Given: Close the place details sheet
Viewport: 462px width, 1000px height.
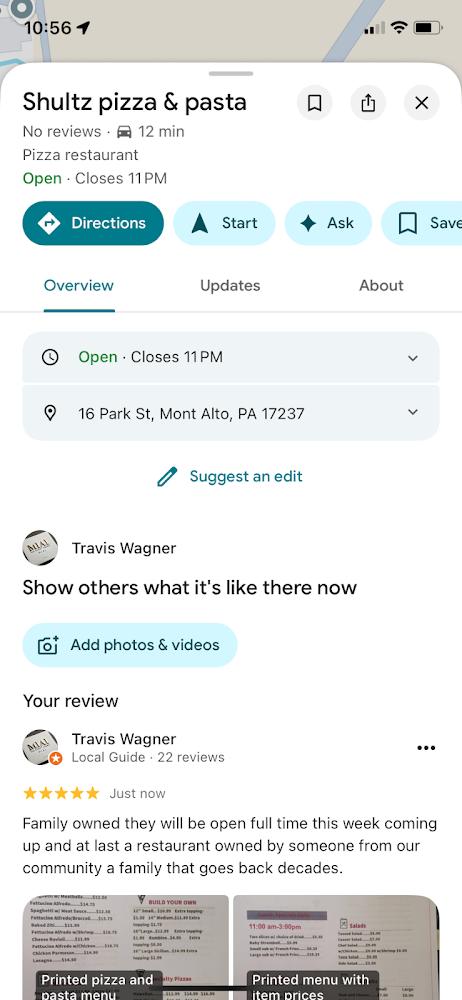Looking at the screenshot, I should pos(422,103).
